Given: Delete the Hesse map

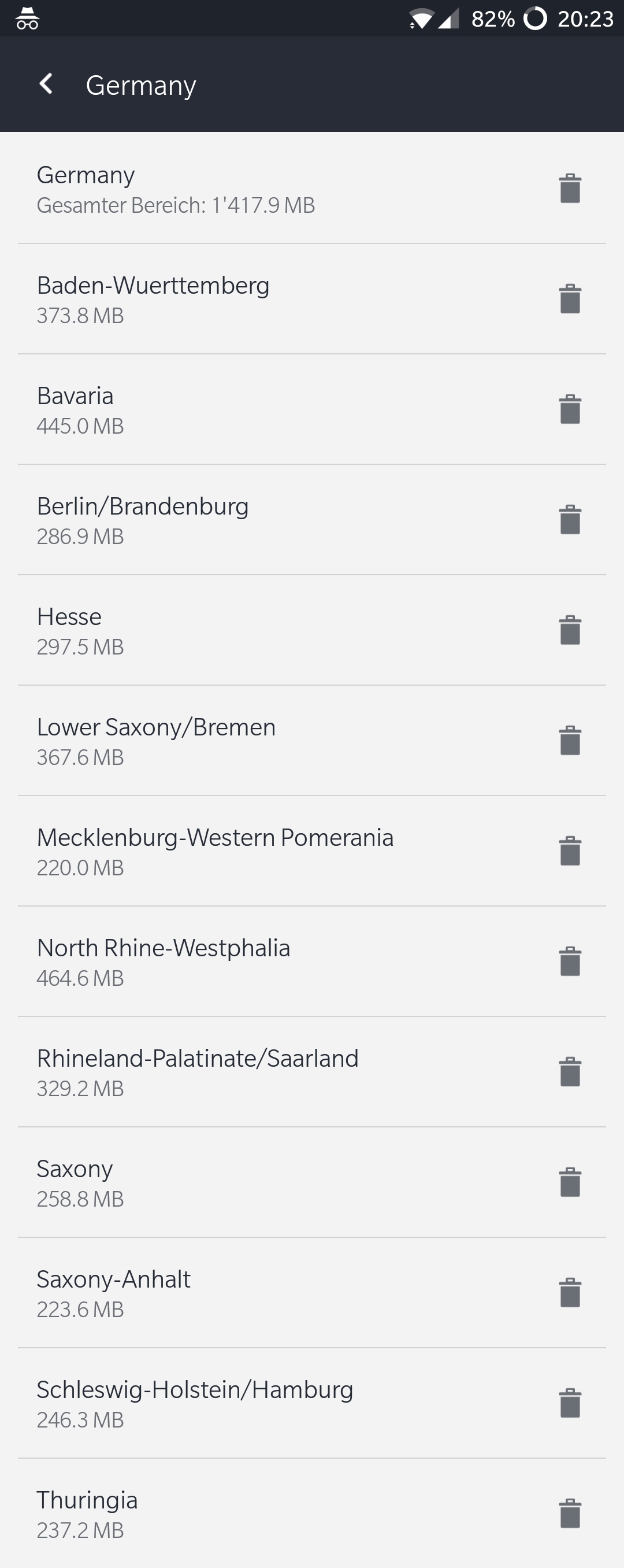Looking at the screenshot, I should click(x=570, y=630).
